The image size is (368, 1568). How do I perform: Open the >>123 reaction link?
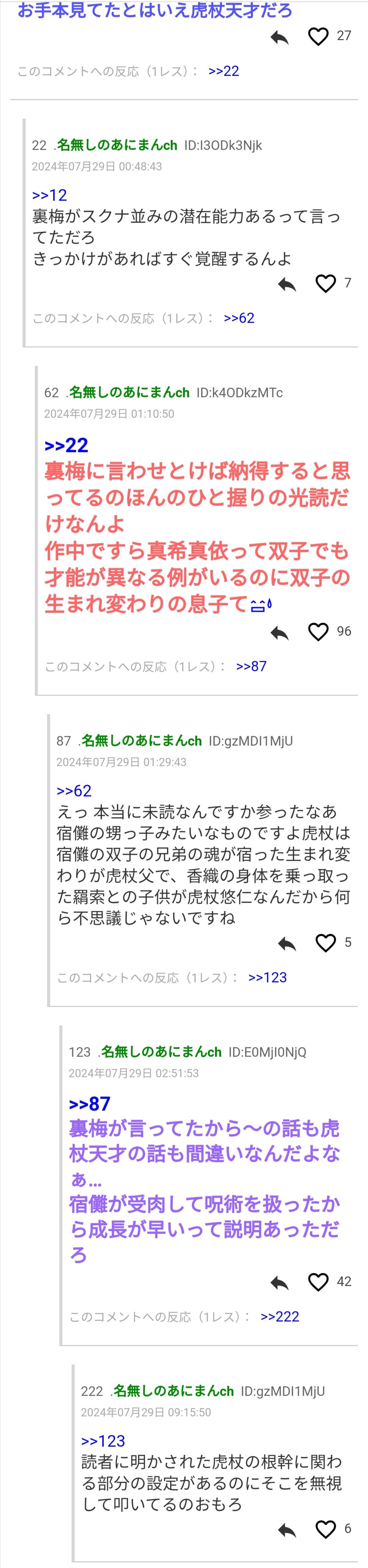pyautogui.click(x=267, y=977)
